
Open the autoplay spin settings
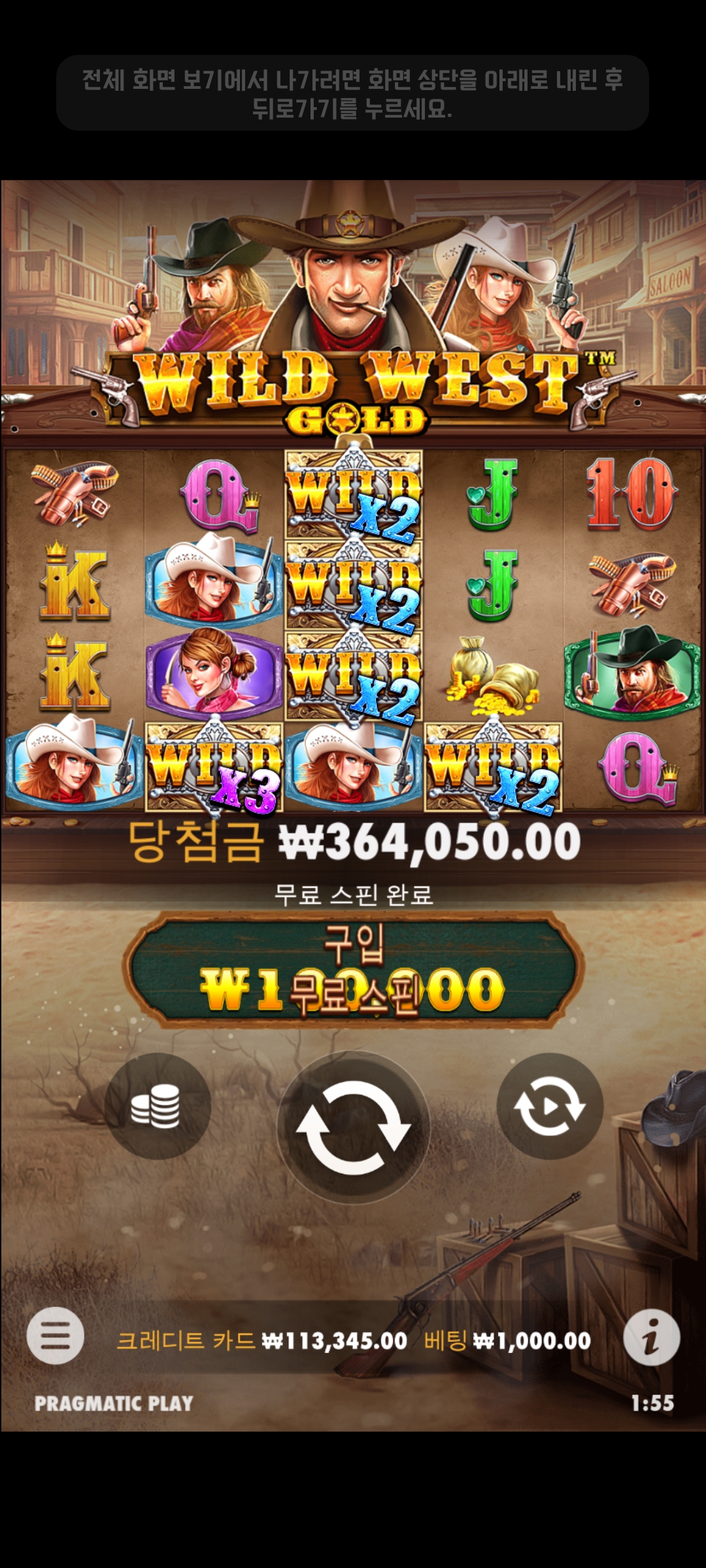click(550, 1106)
